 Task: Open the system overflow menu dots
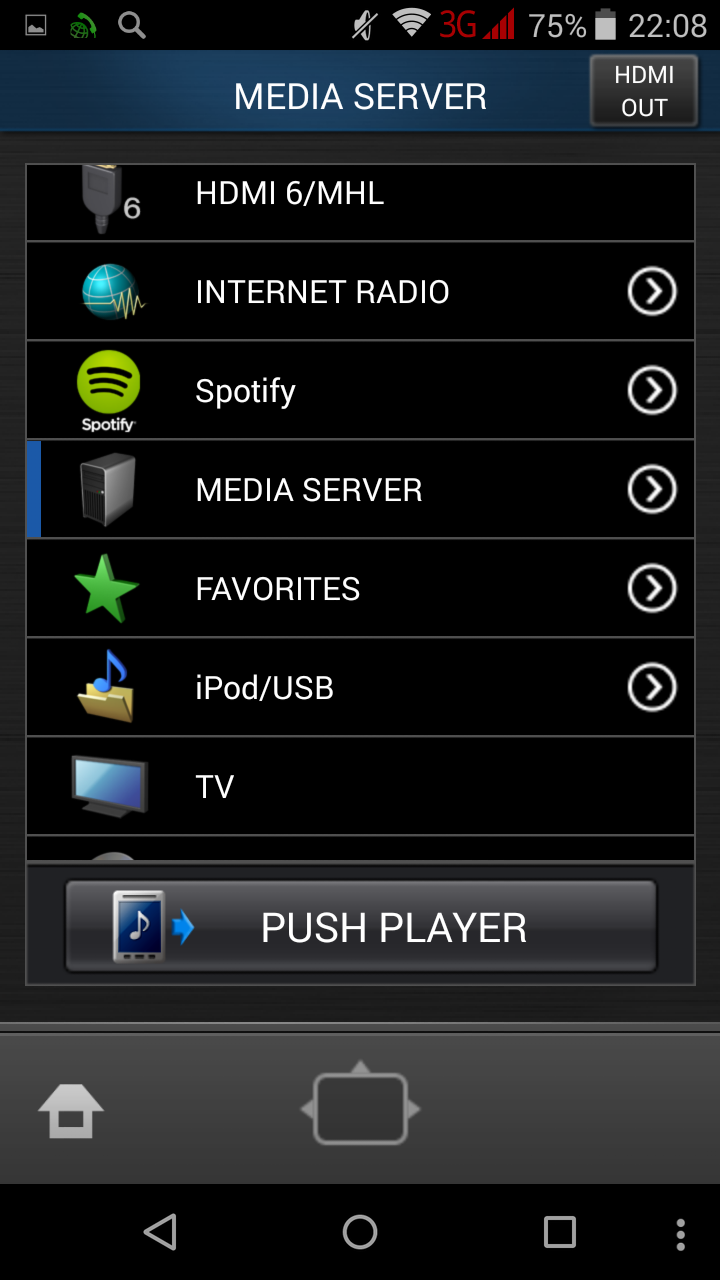tap(681, 1233)
